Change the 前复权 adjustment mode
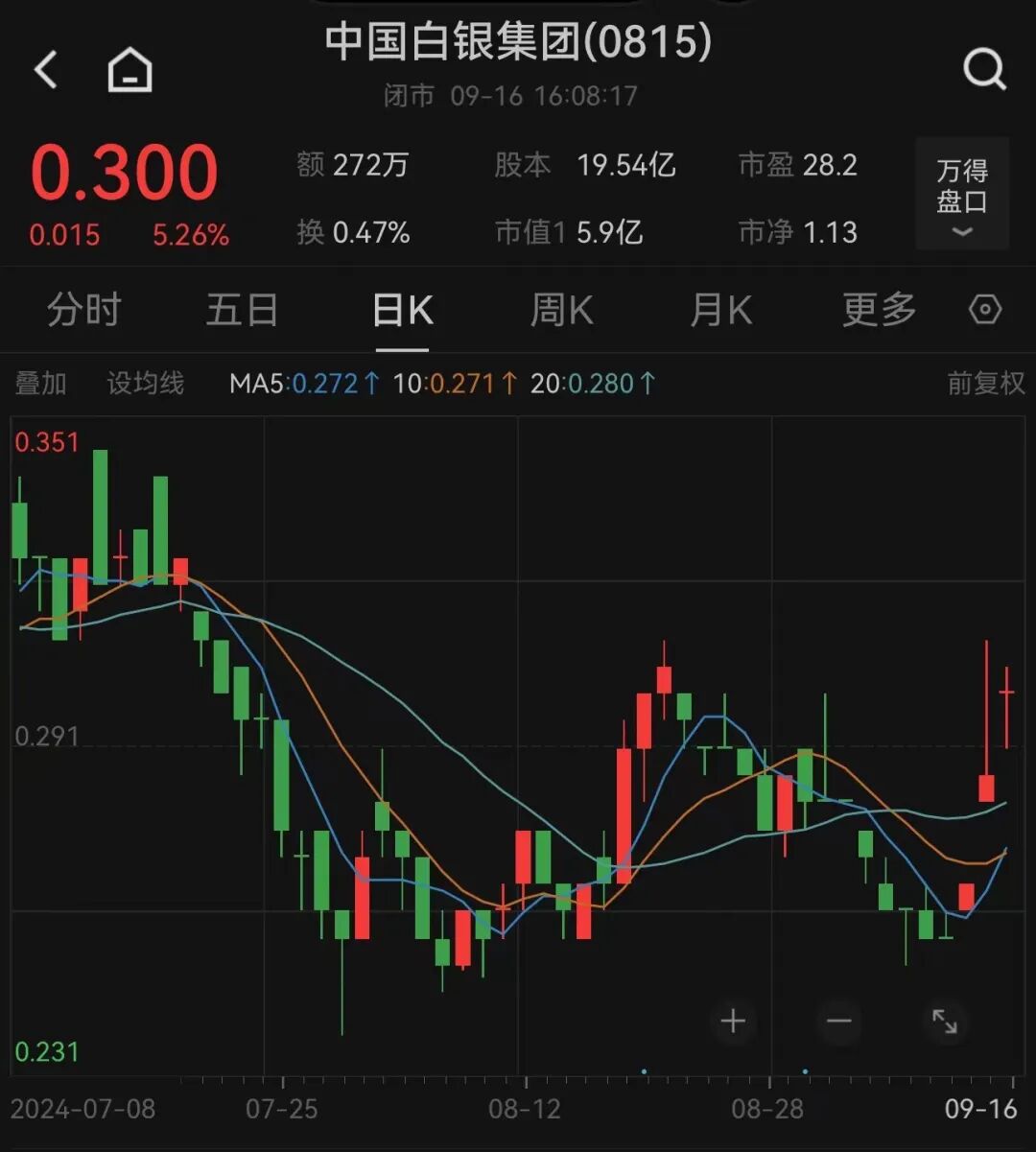Screen dimensions: 1036x1152 point(986,384)
